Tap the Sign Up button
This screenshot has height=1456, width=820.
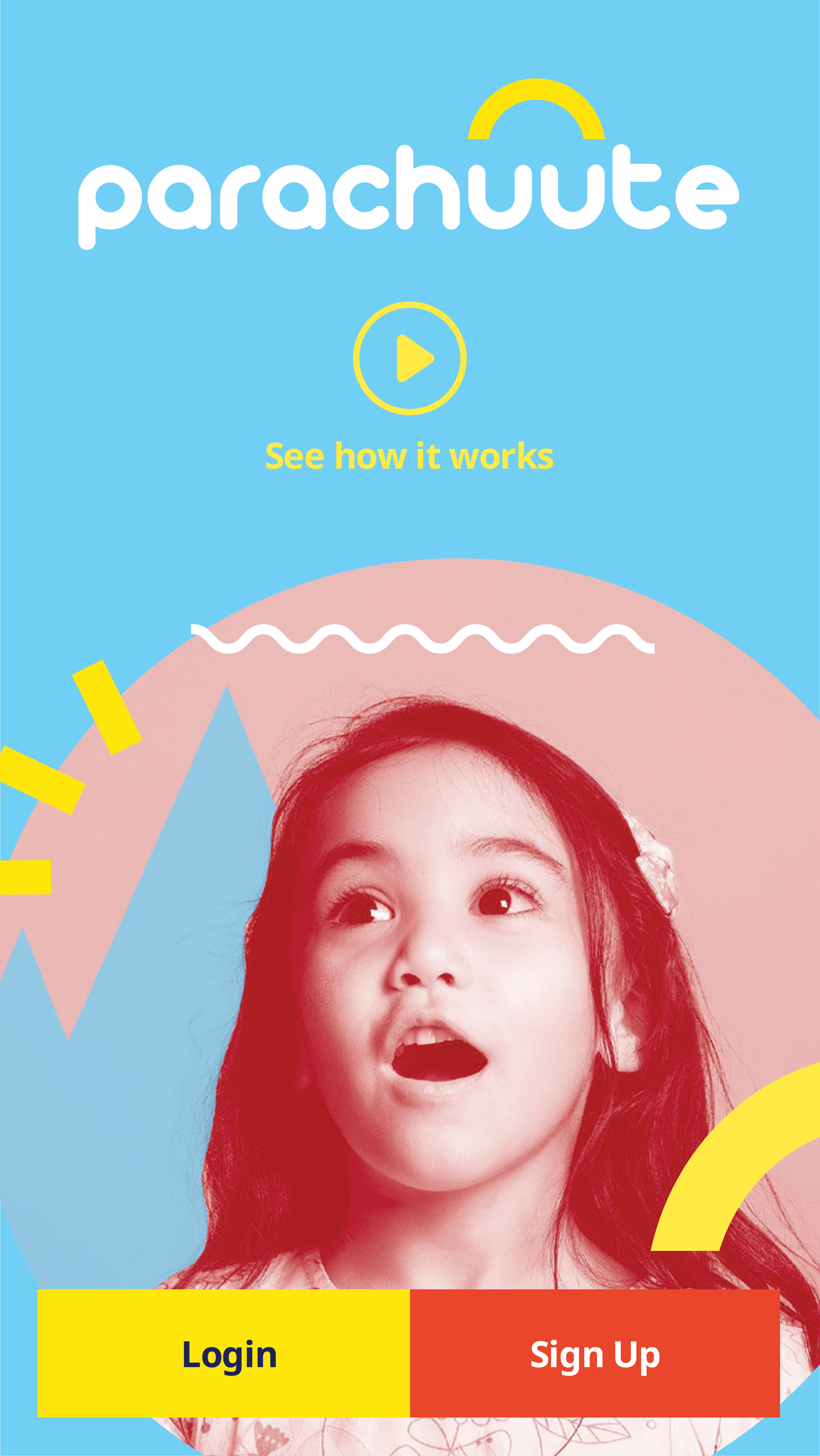594,1354
